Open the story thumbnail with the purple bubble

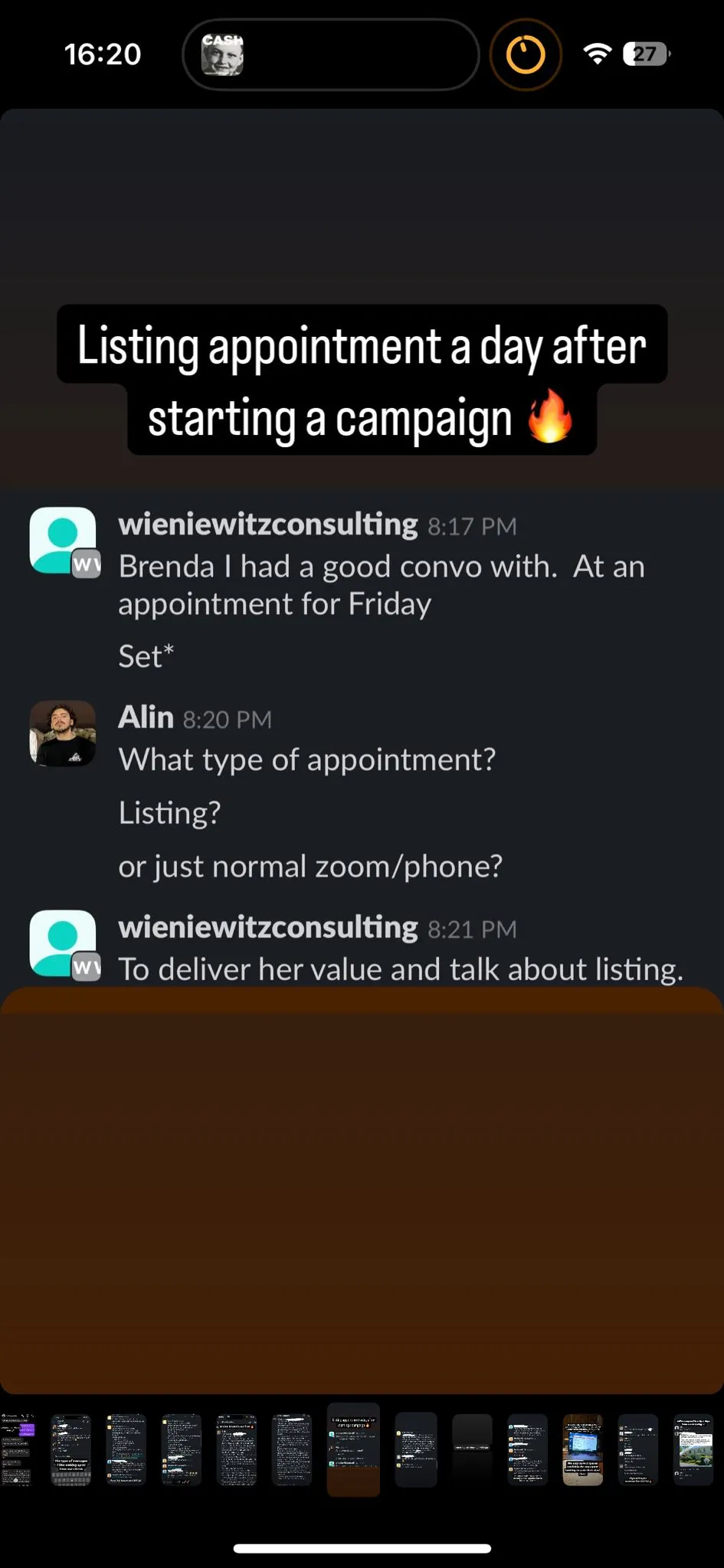click(18, 1449)
